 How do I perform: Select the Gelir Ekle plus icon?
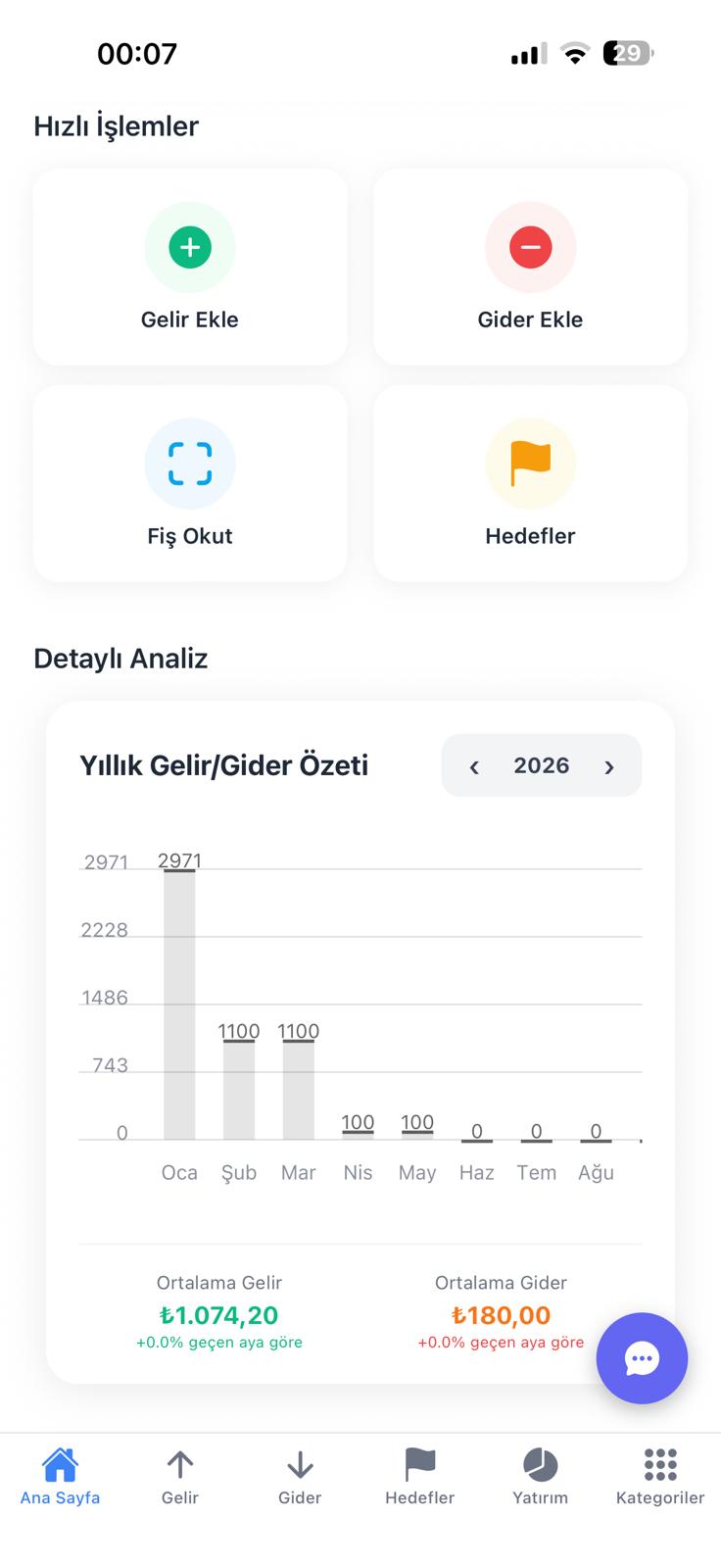[190, 247]
